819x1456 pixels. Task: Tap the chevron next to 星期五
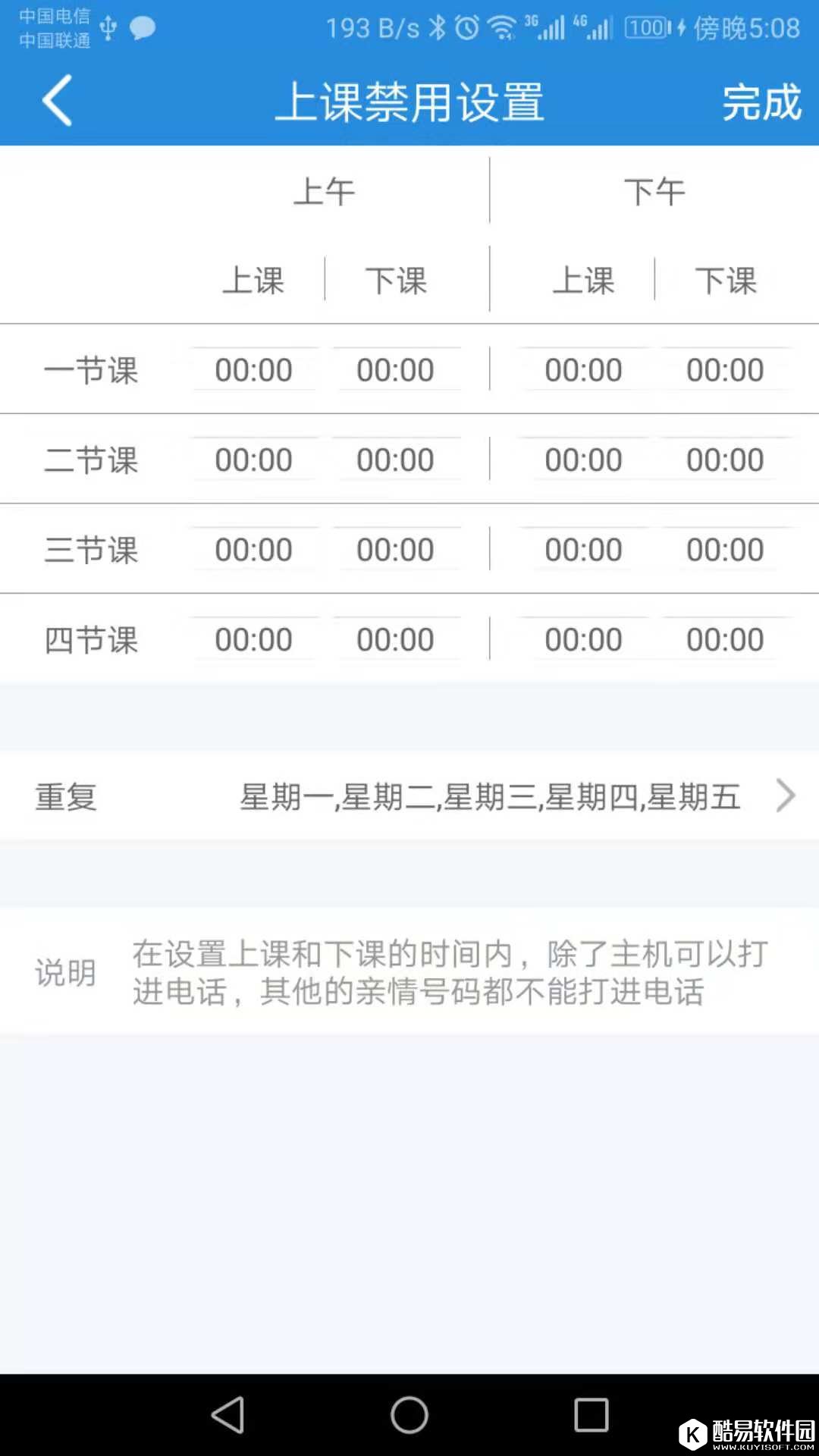click(785, 797)
